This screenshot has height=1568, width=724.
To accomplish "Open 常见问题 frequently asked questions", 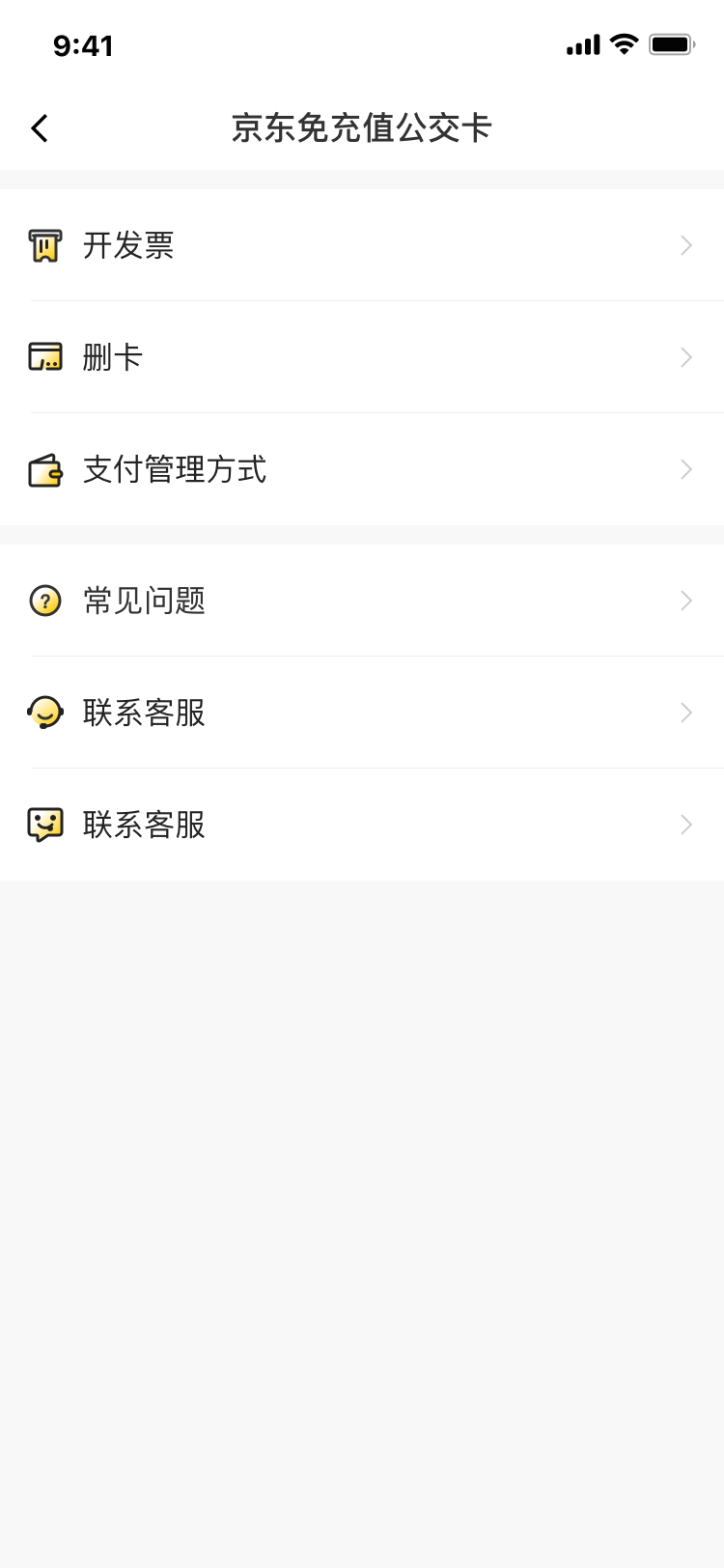I will 362,601.
